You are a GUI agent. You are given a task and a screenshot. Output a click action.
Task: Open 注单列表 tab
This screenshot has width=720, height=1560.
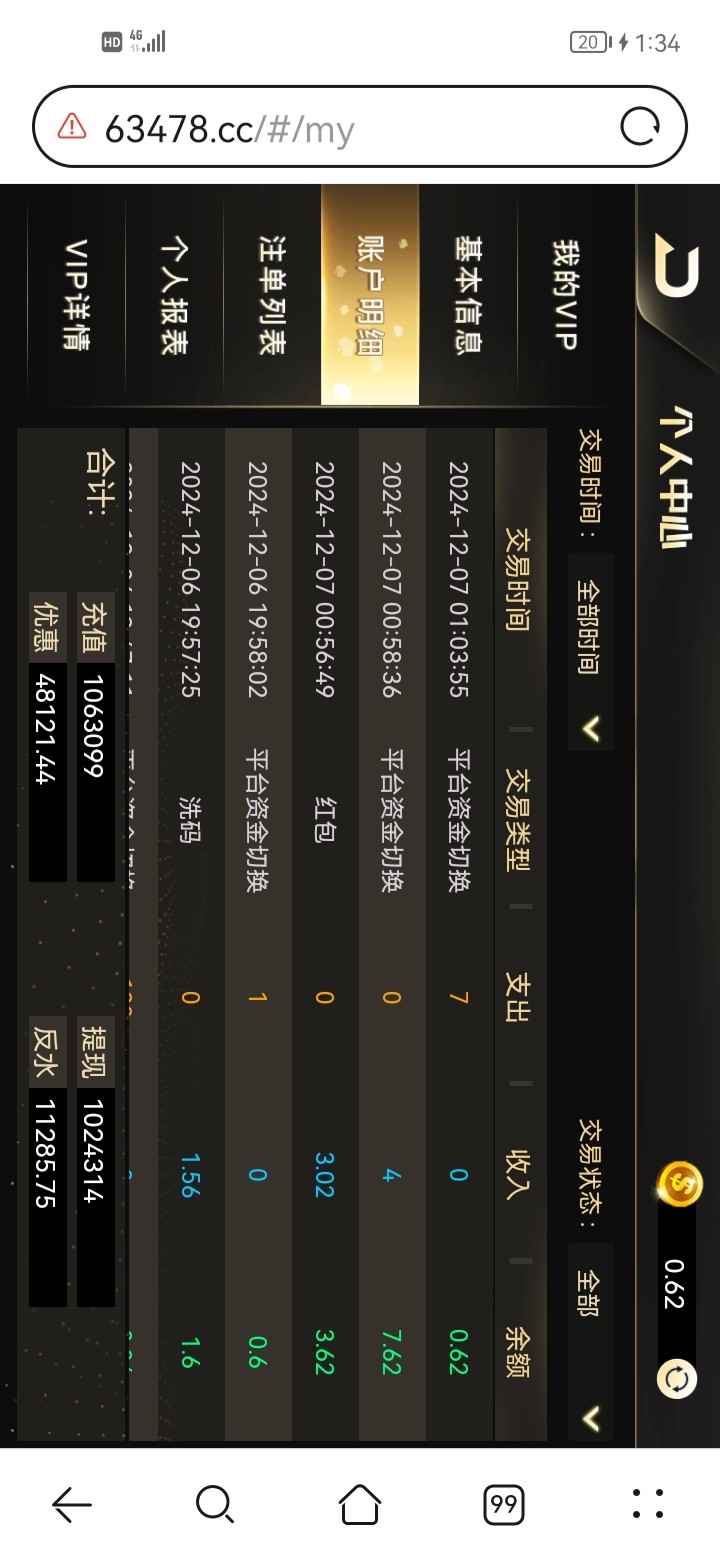coord(272,294)
